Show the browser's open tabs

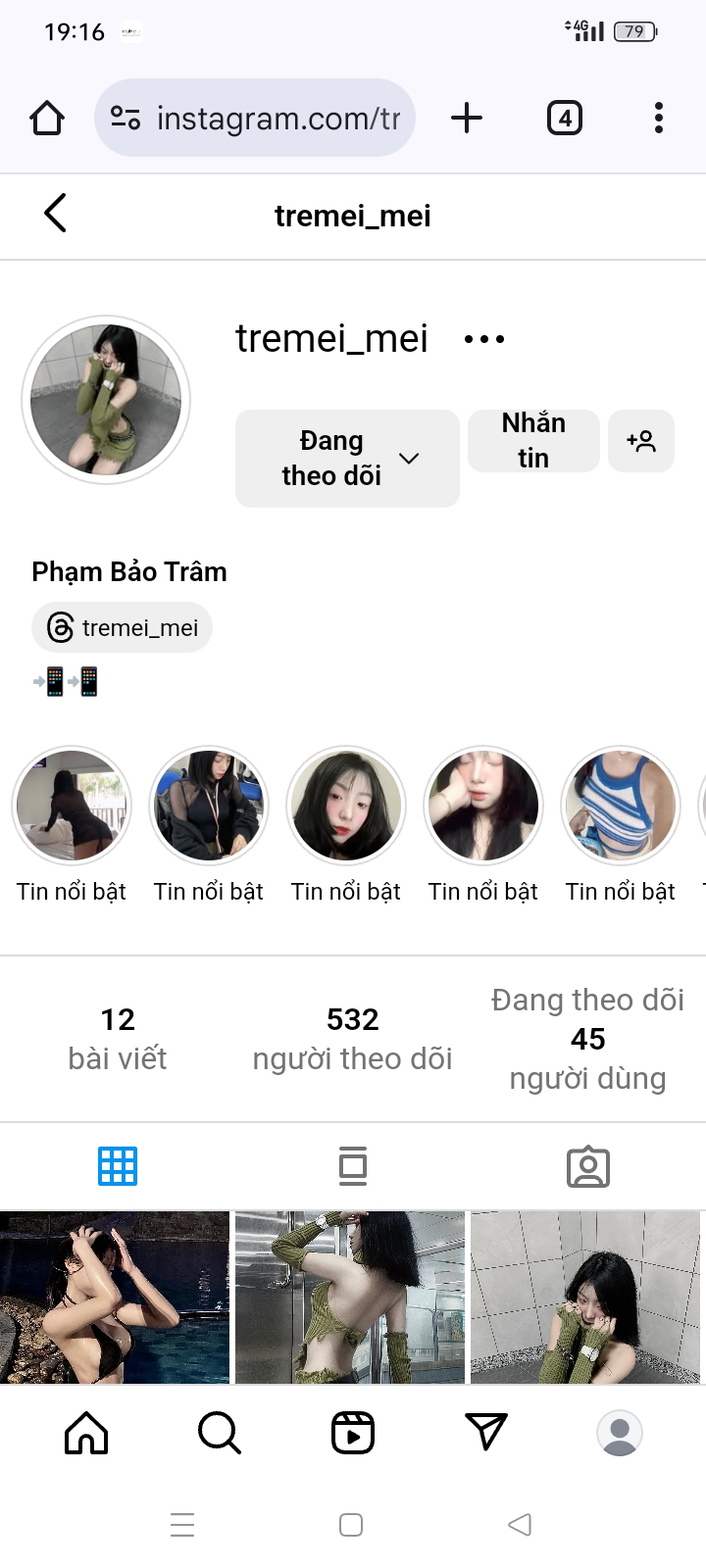(564, 118)
